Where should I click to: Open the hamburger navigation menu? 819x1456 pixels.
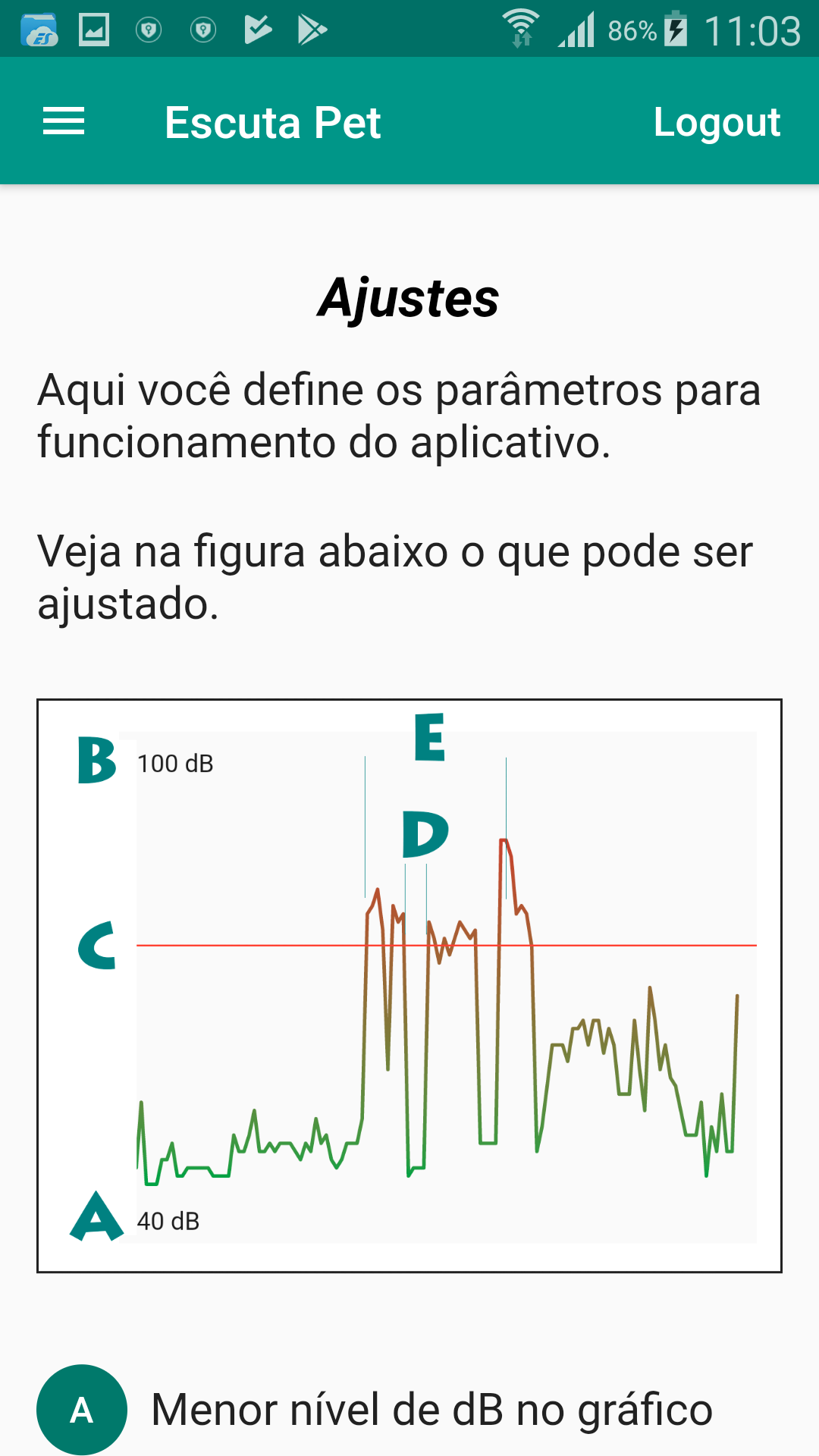coord(64,121)
